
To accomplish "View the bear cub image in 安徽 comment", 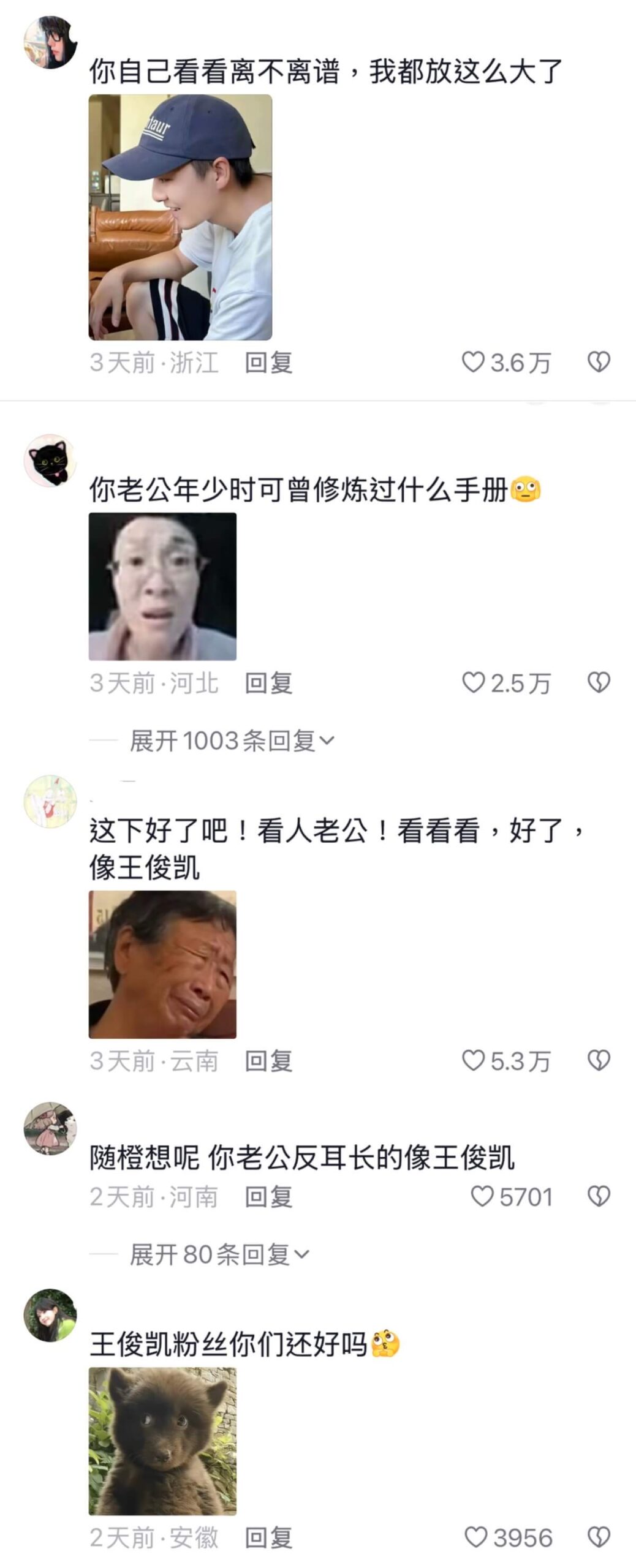I will [162, 1441].
